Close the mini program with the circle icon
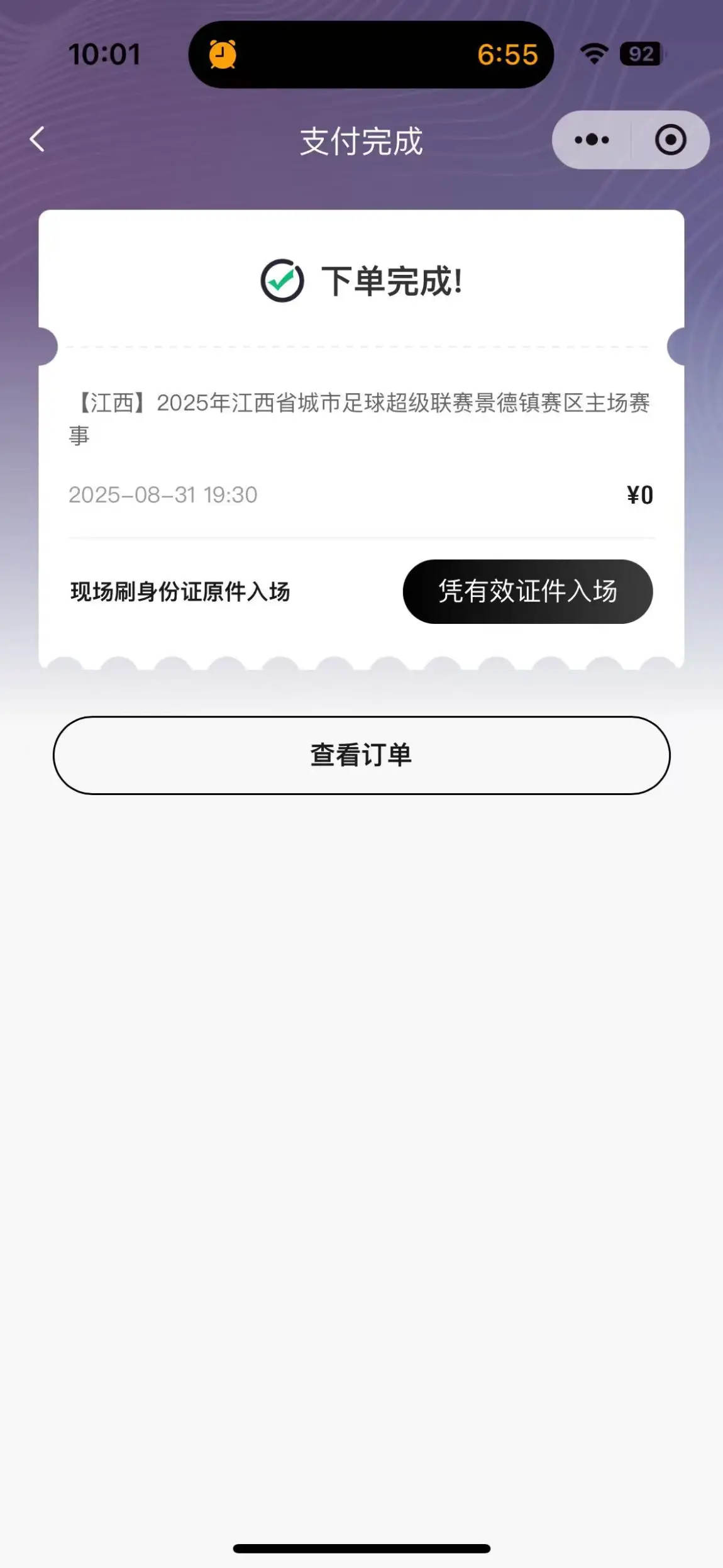 point(670,140)
